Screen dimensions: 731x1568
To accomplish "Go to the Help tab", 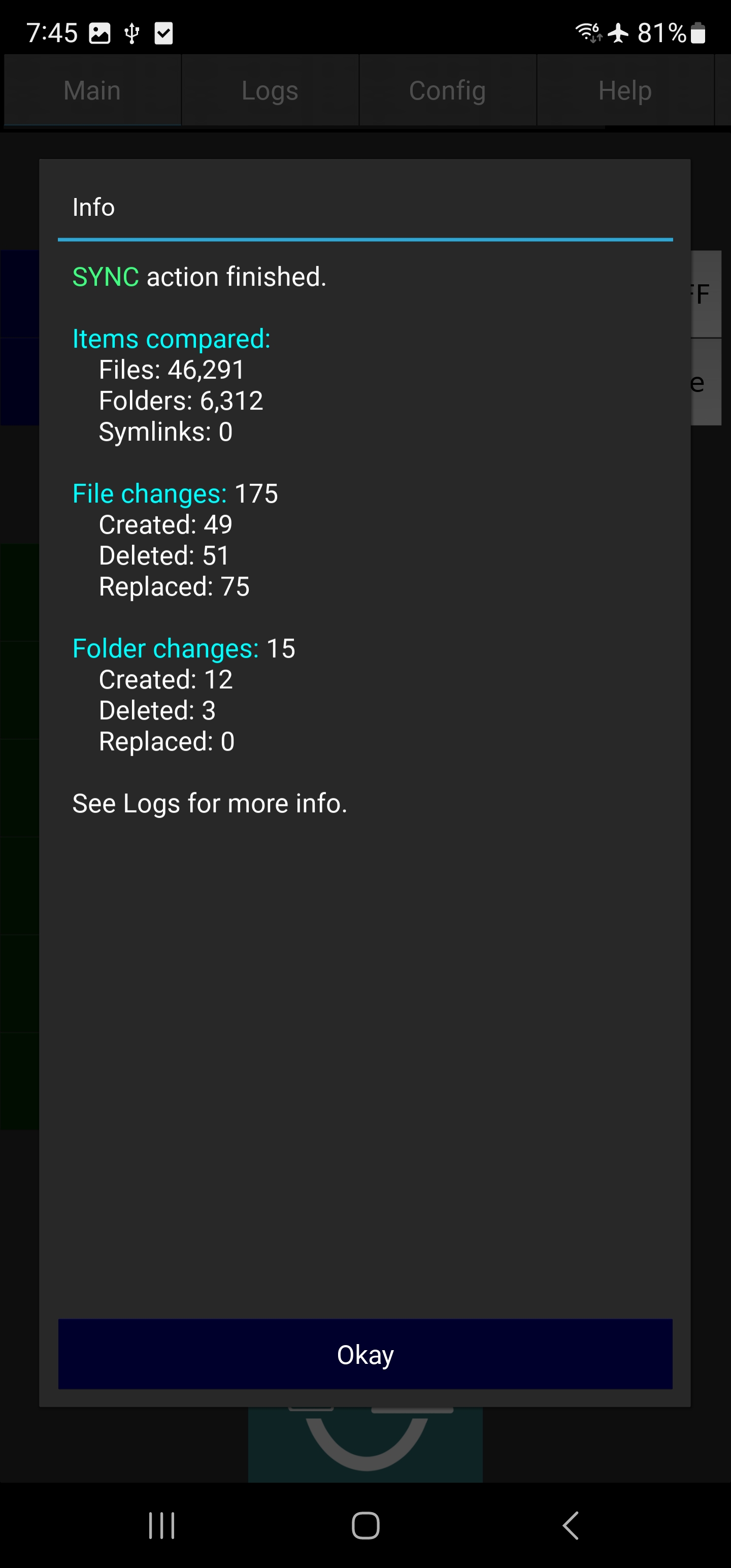I will coord(624,91).
